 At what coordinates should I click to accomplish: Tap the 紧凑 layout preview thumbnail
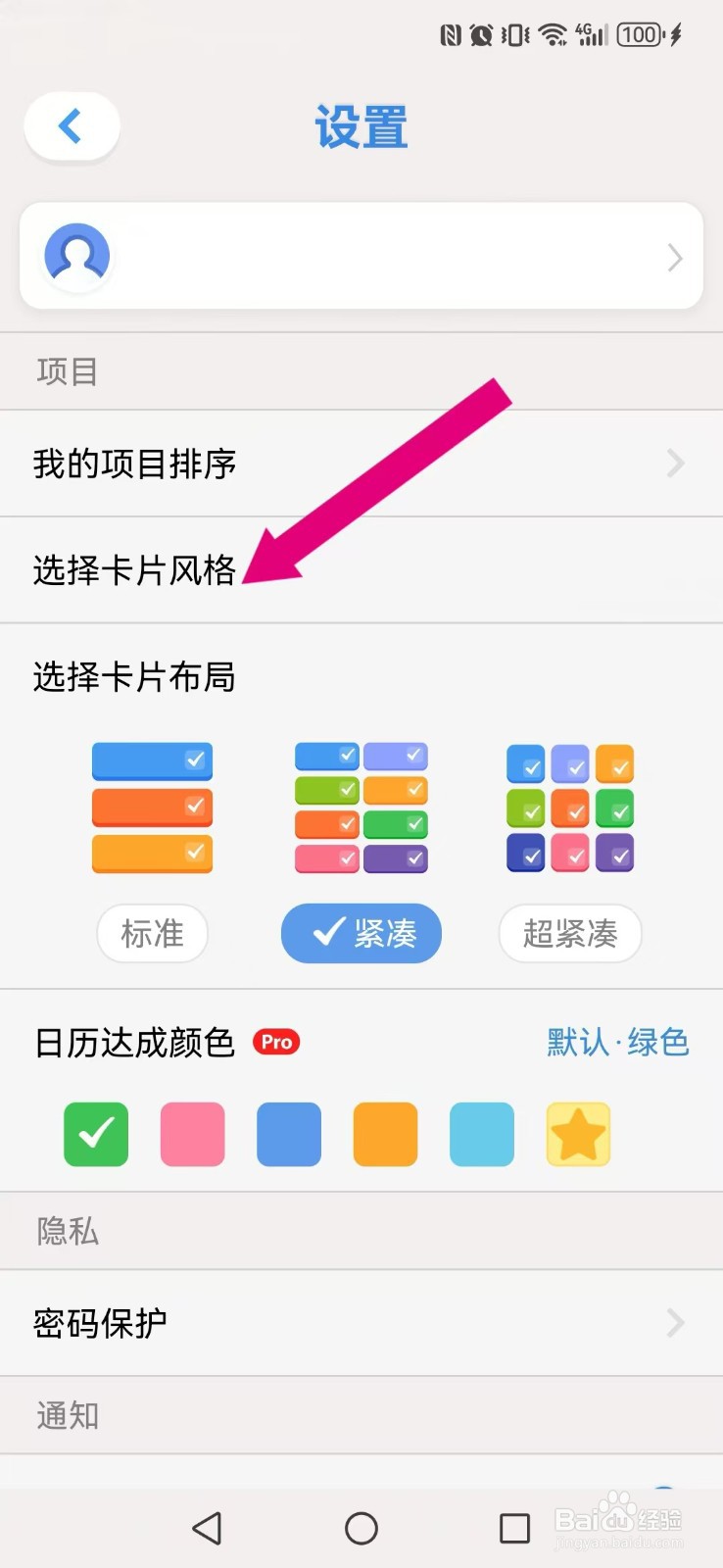361,807
